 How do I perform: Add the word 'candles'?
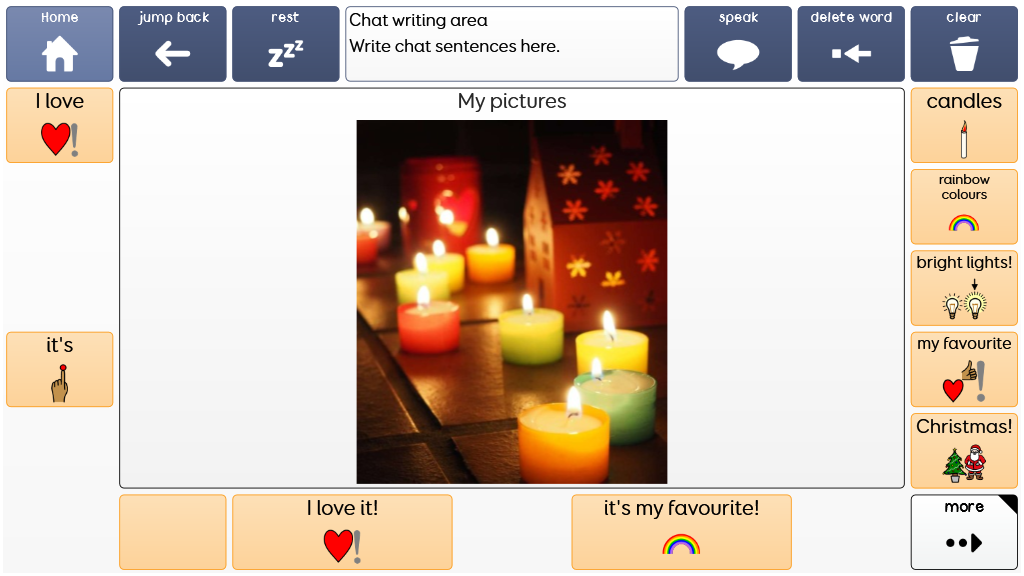click(964, 125)
